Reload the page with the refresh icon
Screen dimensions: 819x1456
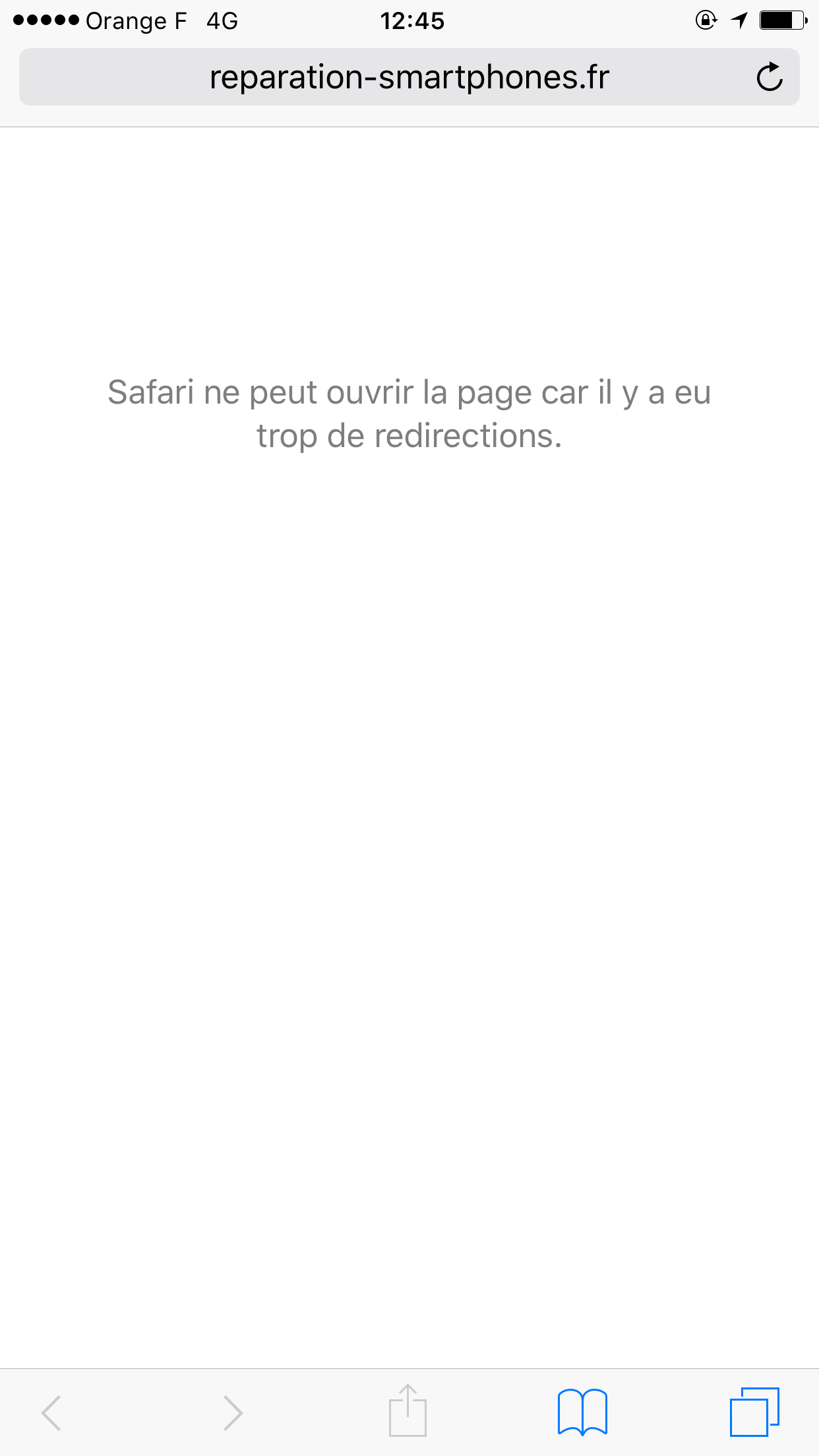point(769,77)
